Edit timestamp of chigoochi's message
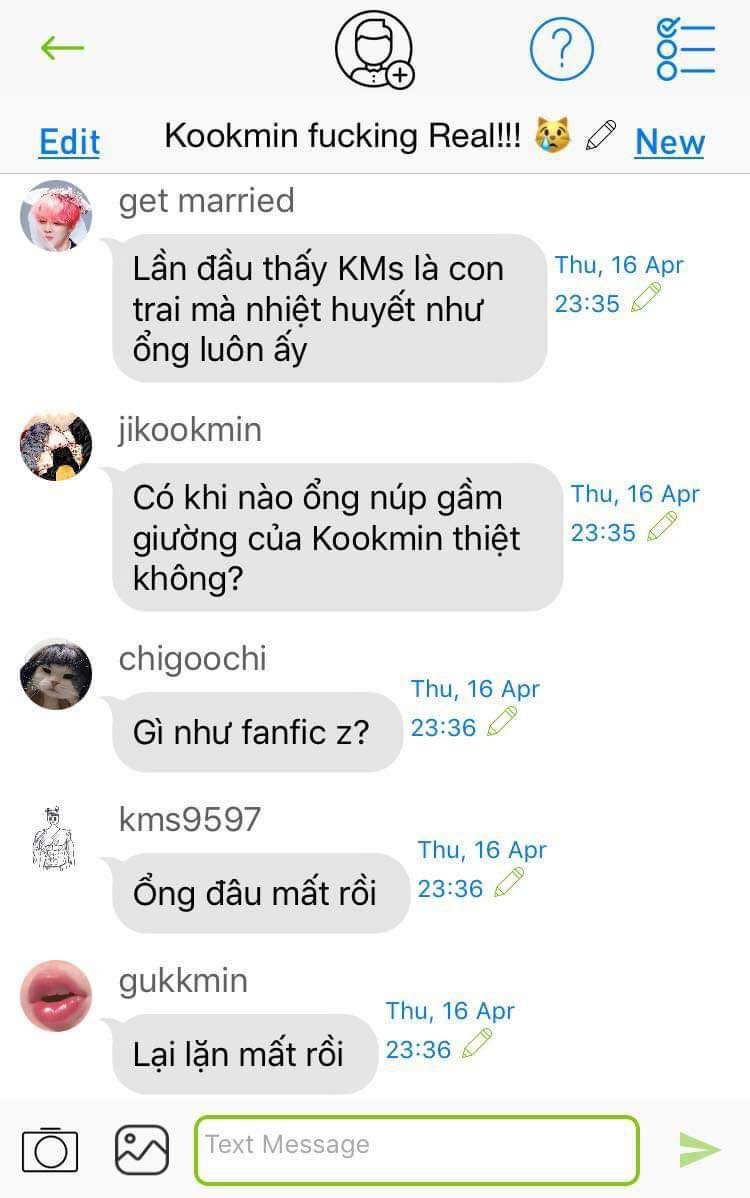Viewport: 750px width, 1198px height. pos(502,721)
